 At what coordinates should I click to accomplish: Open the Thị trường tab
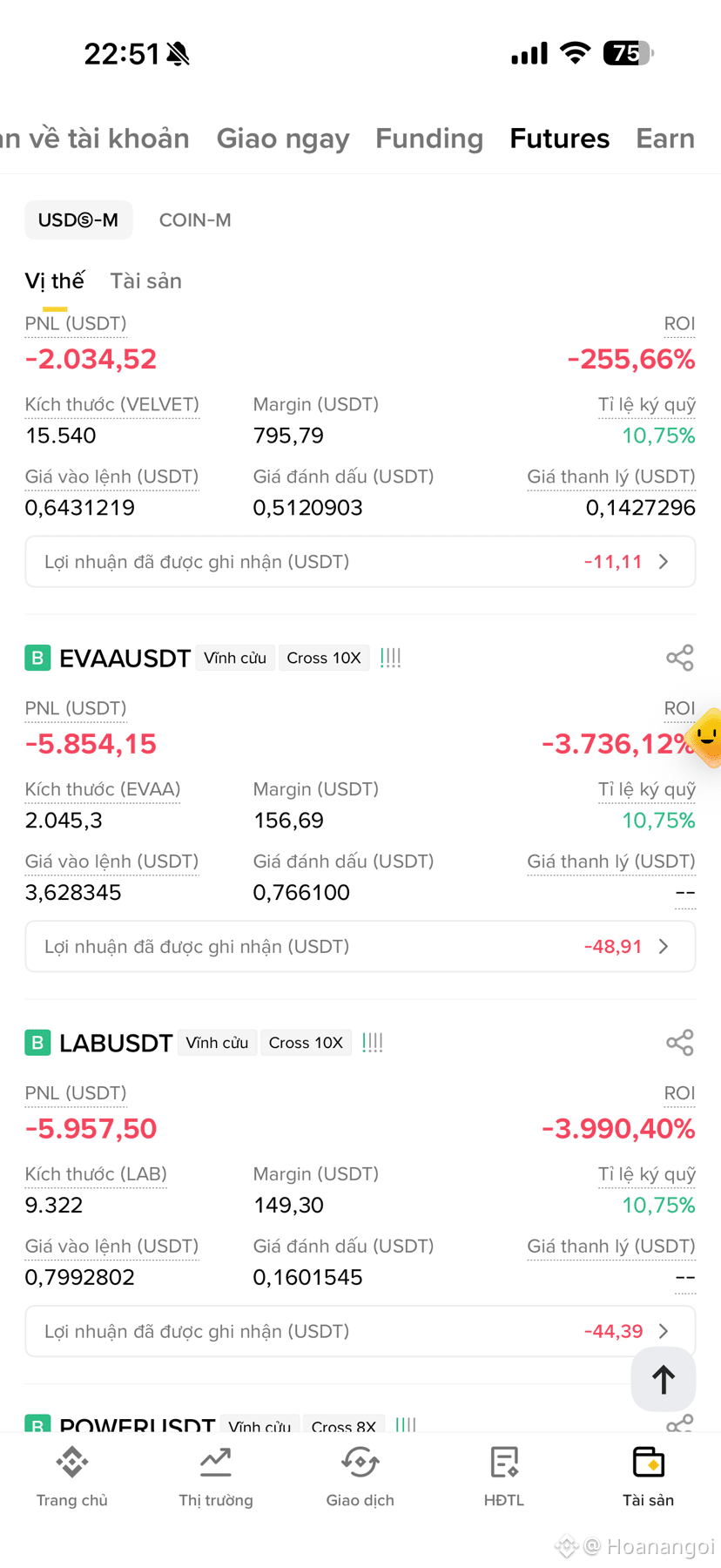pyautogui.click(x=216, y=1477)
